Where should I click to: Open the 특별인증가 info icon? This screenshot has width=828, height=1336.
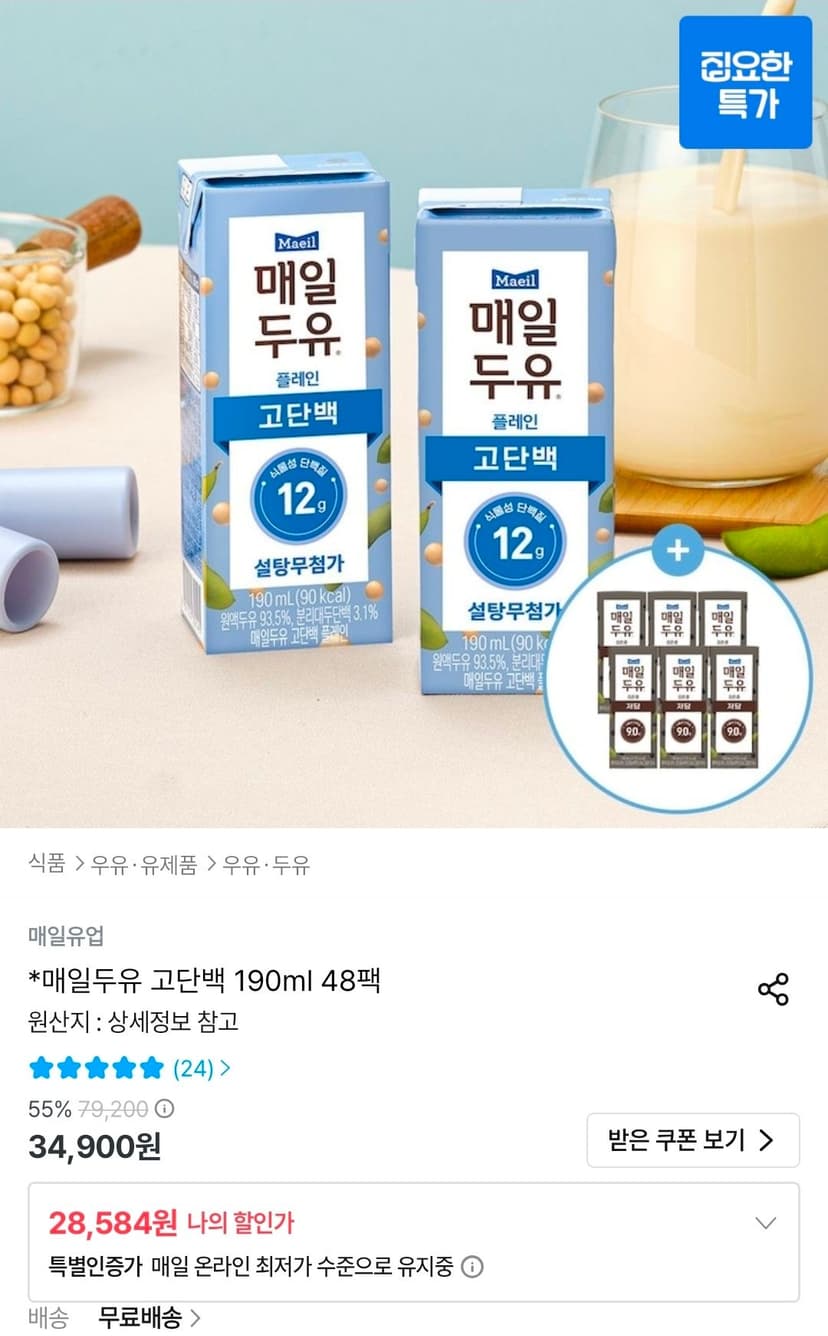(x=472, y=1267)
